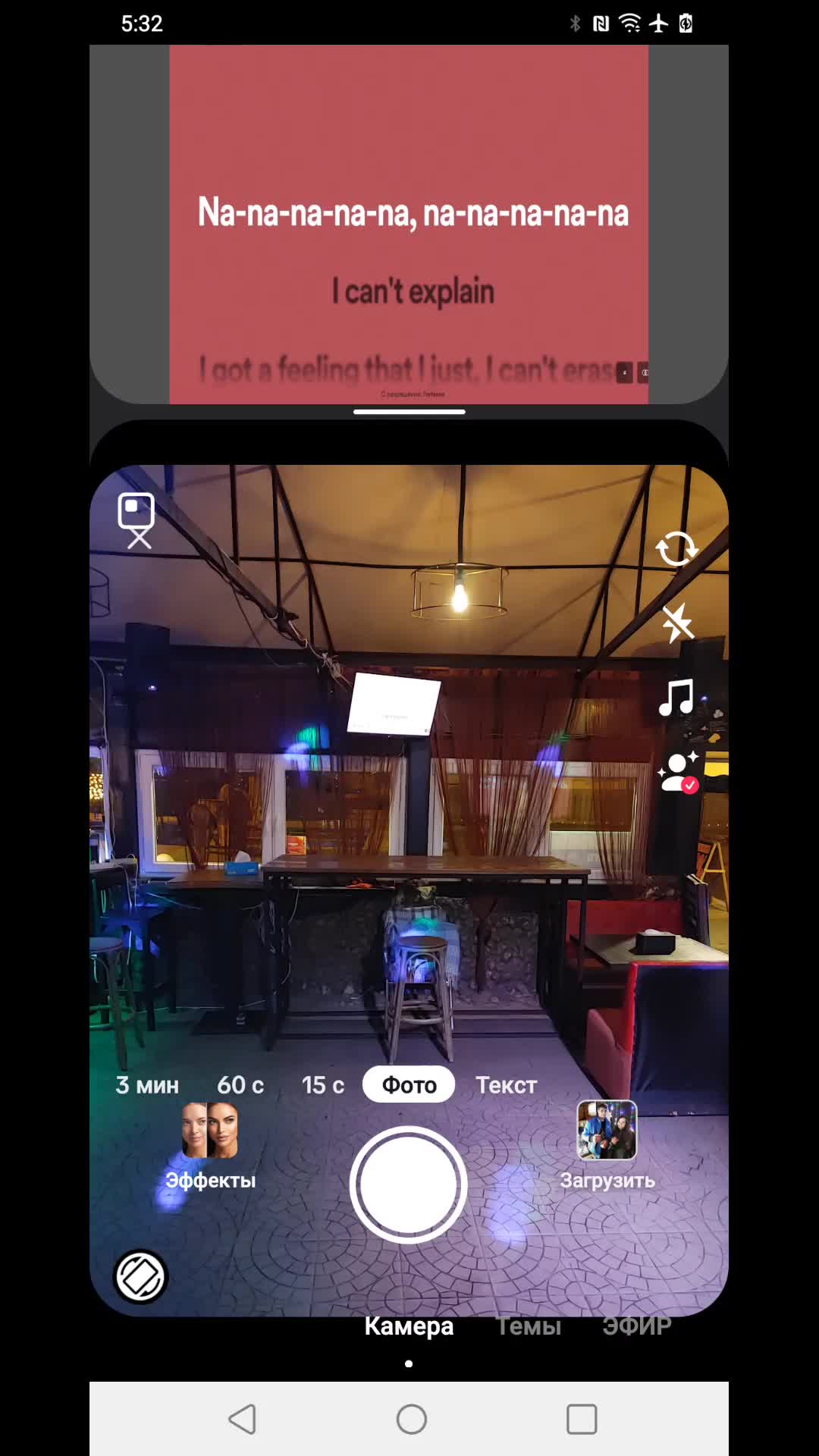The height and width of the screenshot is (1456, 819).
Task: Toggle the camera flash icon
Action: 677,623
